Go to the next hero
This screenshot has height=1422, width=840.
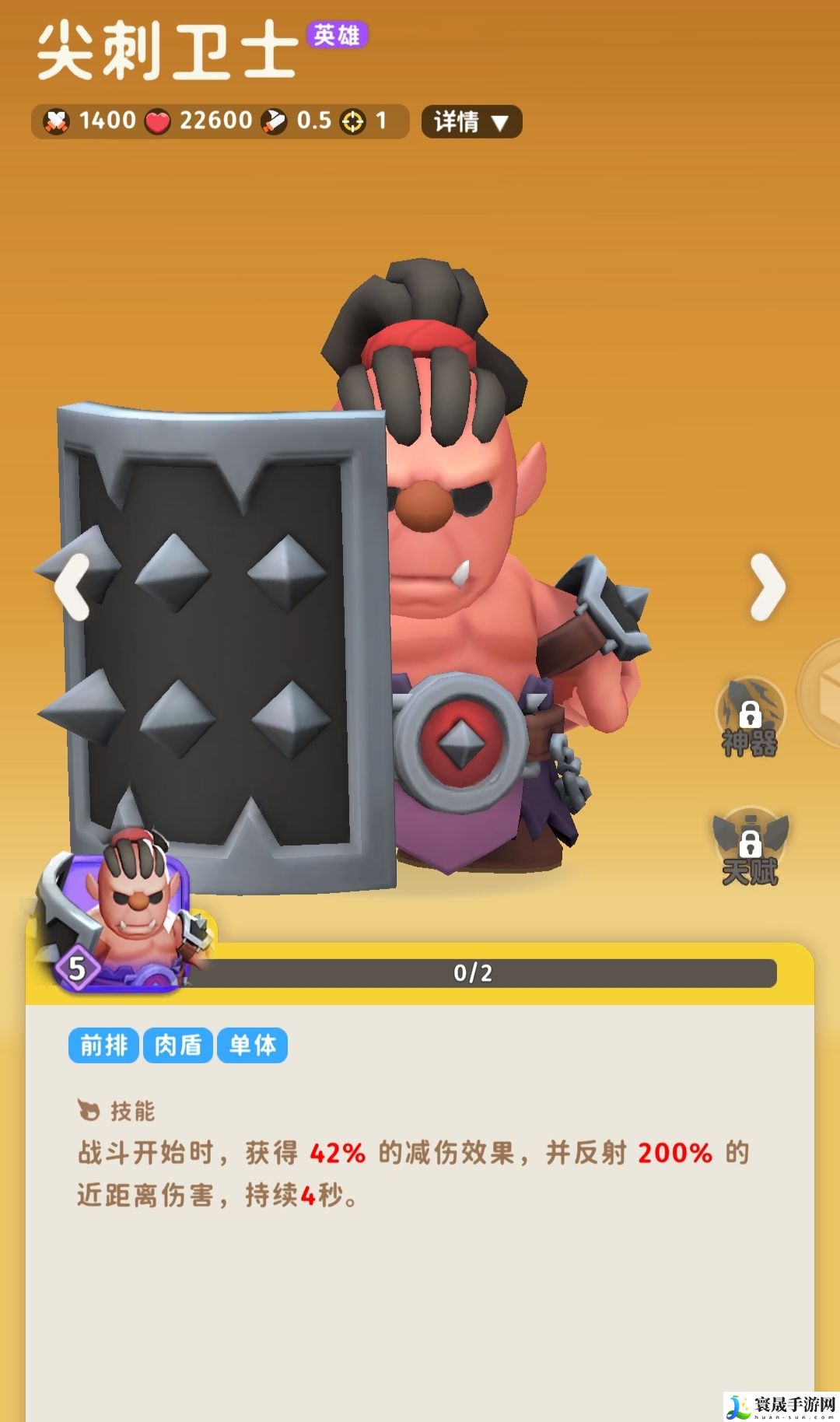(767, 587)
